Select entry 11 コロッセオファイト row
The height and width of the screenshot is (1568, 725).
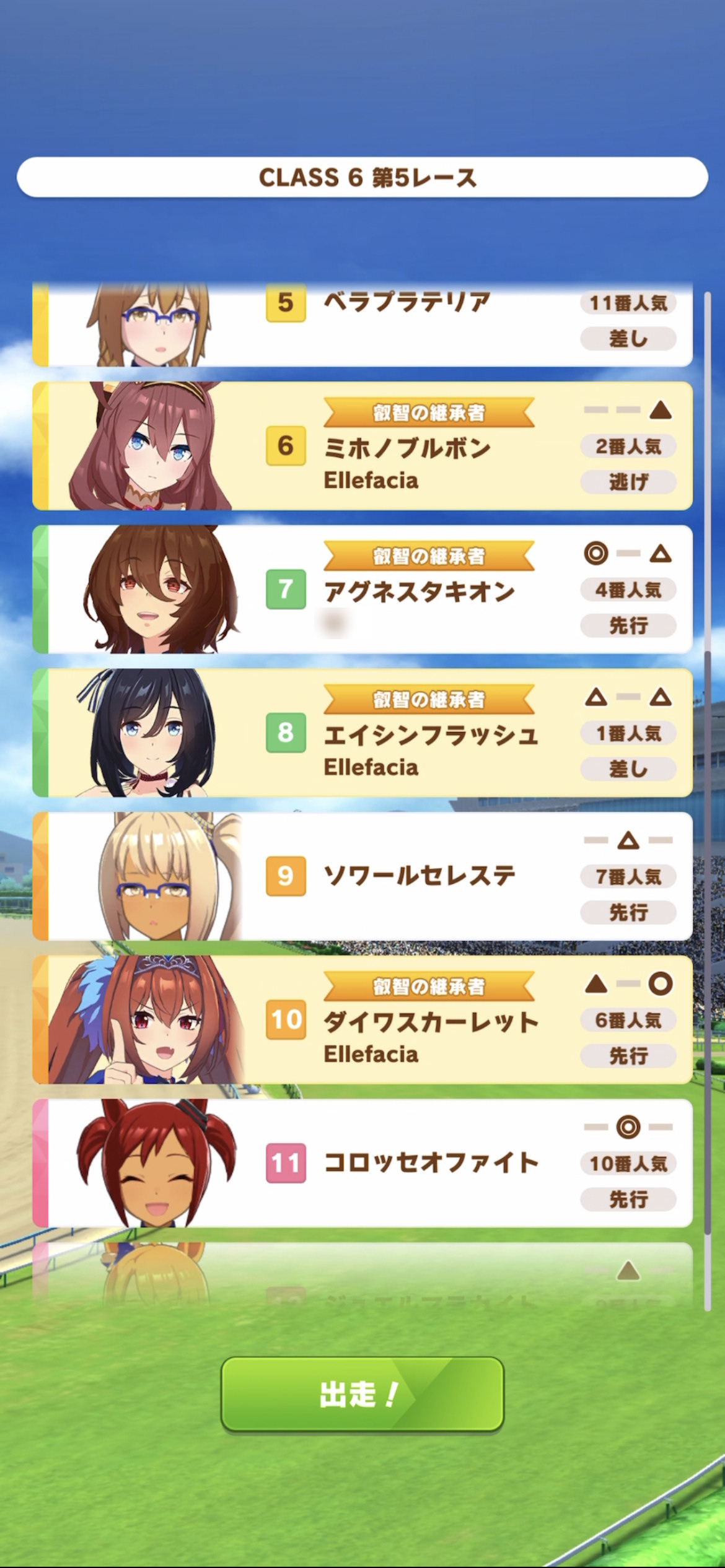pos(362,1163)
